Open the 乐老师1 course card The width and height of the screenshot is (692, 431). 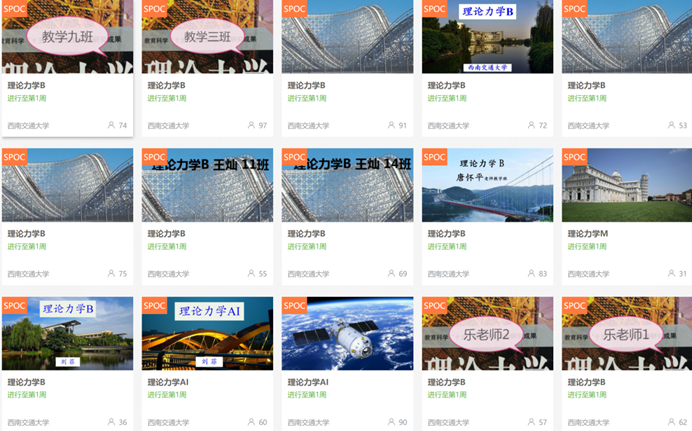(626, 334)
